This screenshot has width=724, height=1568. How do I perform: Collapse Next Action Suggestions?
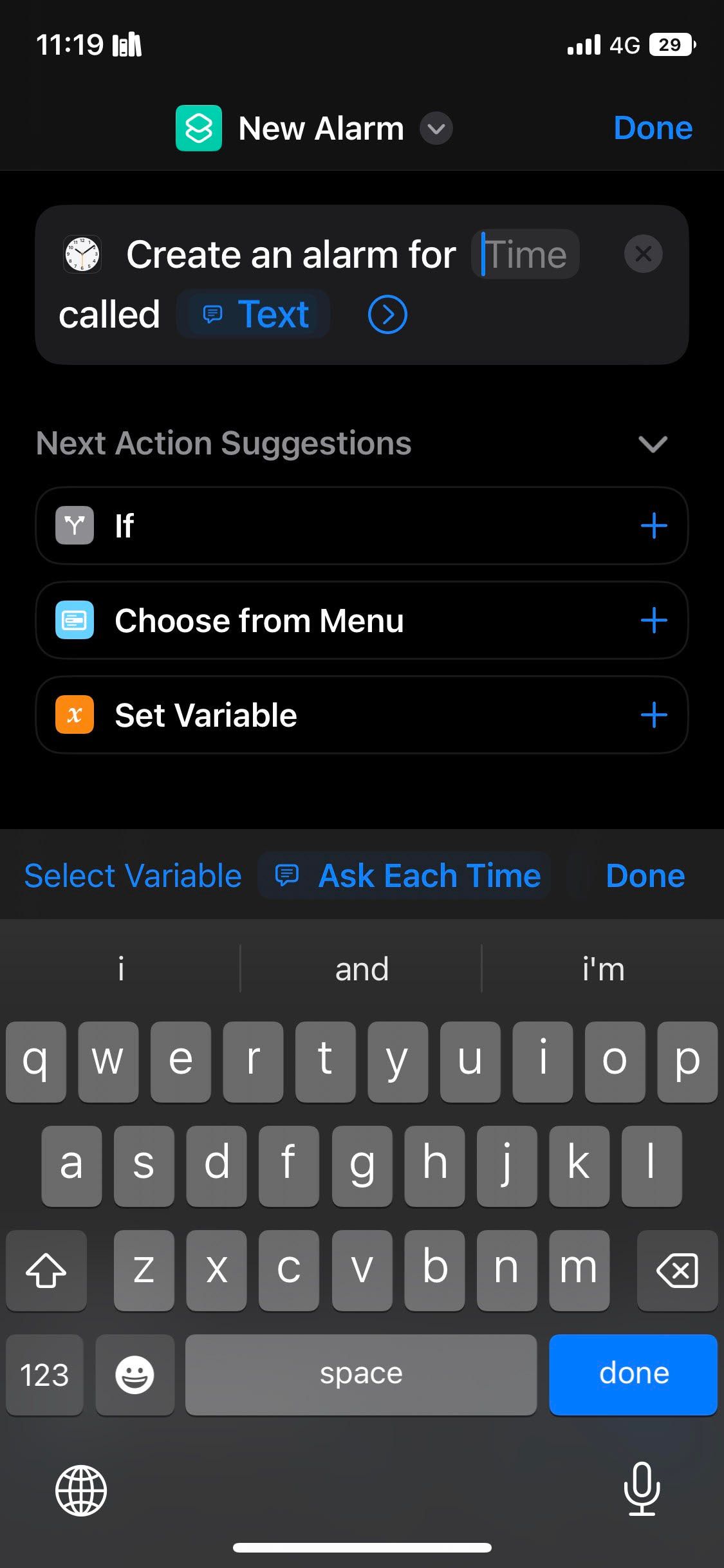[x=651, y=444]
